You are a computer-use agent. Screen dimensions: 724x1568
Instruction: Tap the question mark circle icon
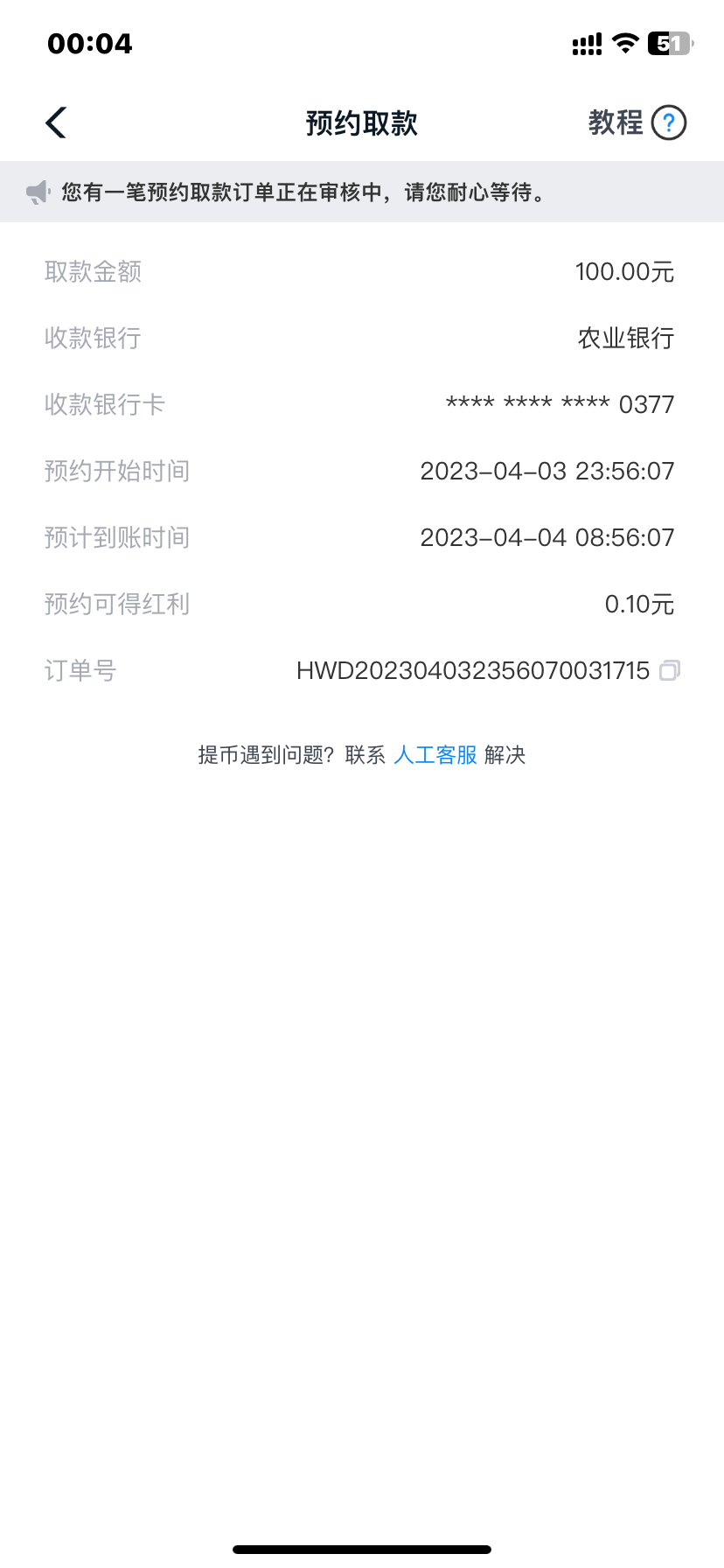point(667,122)
